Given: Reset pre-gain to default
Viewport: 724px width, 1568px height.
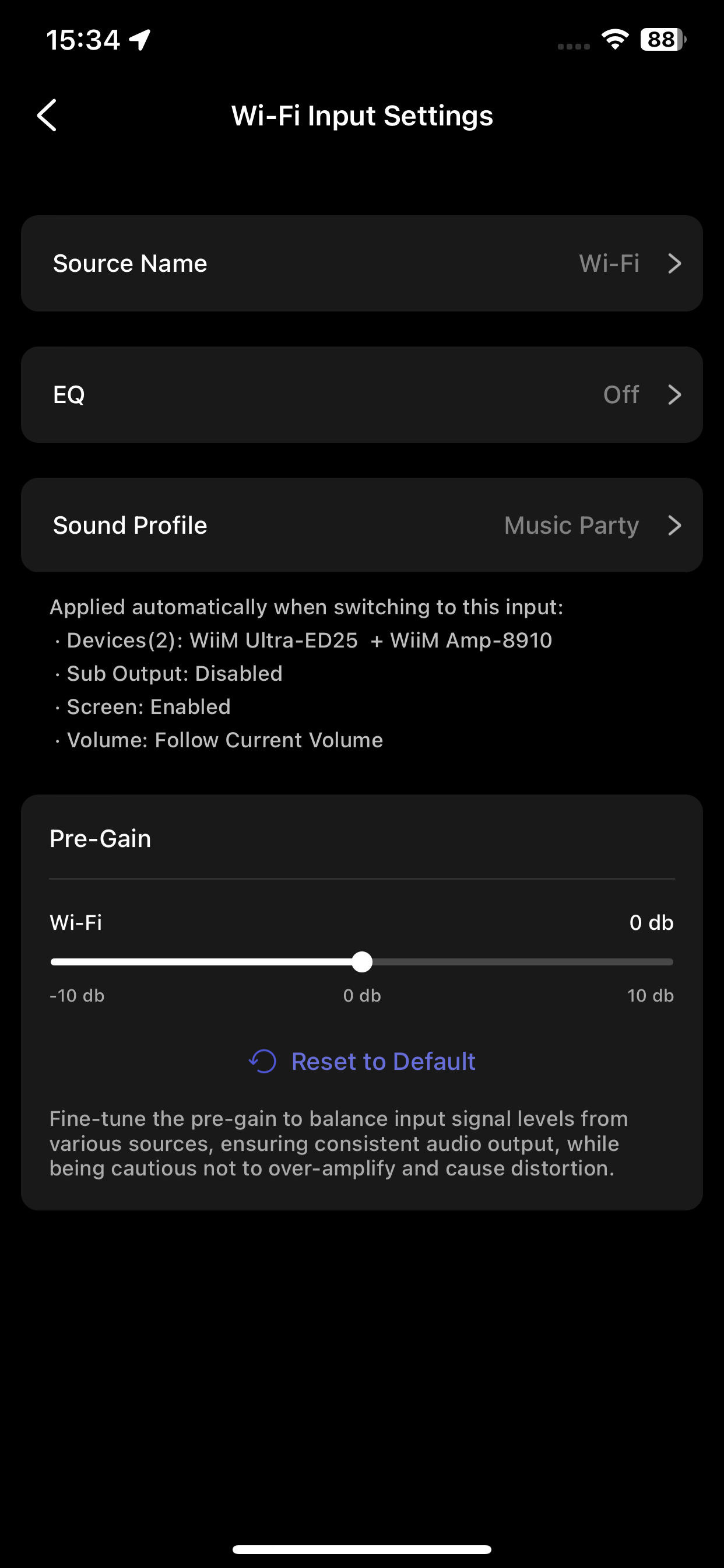Looking at the screenshot, I should [362, 1061].
